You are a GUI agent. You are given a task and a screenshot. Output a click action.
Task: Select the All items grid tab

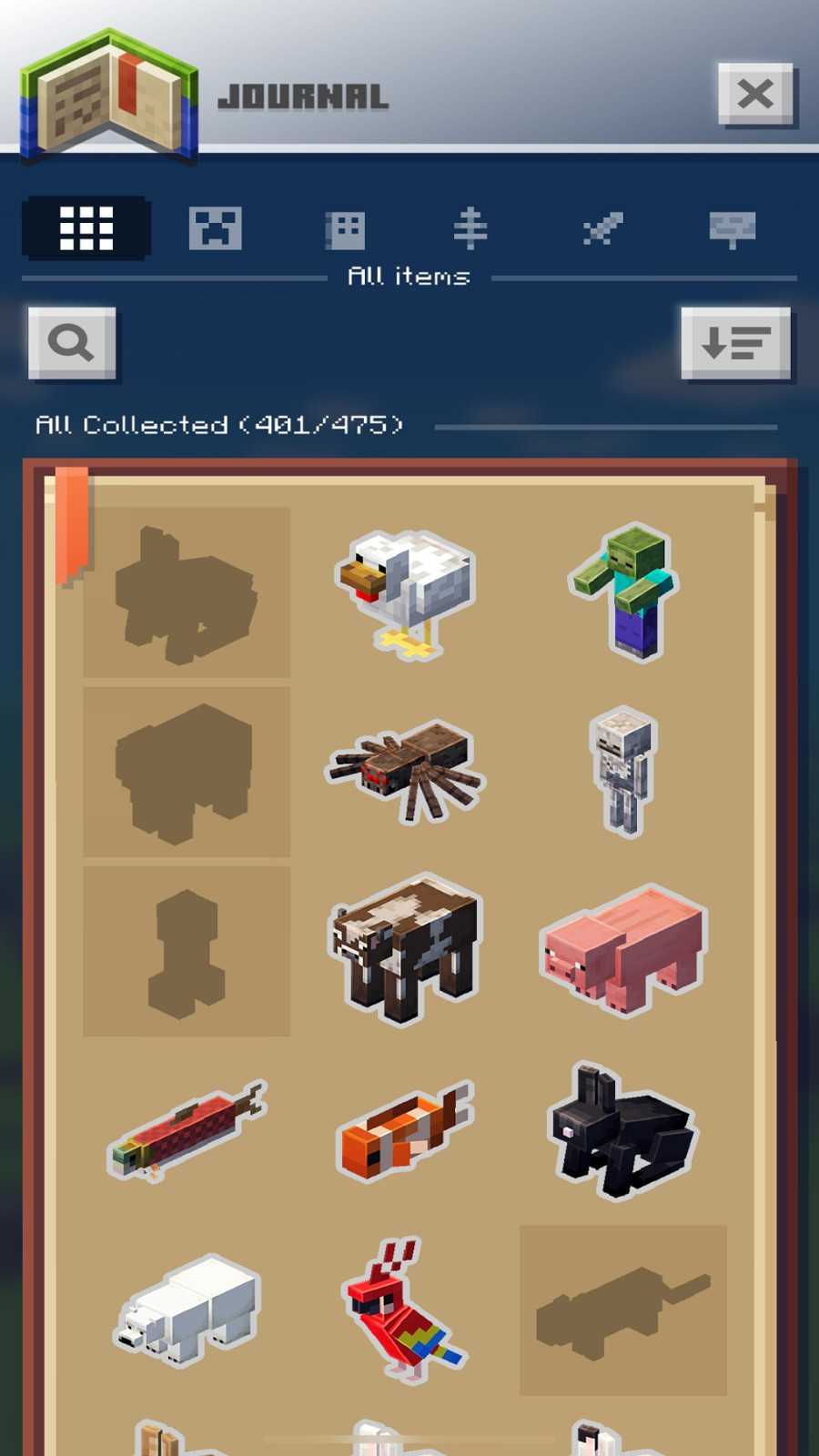(x=86, y=227)
